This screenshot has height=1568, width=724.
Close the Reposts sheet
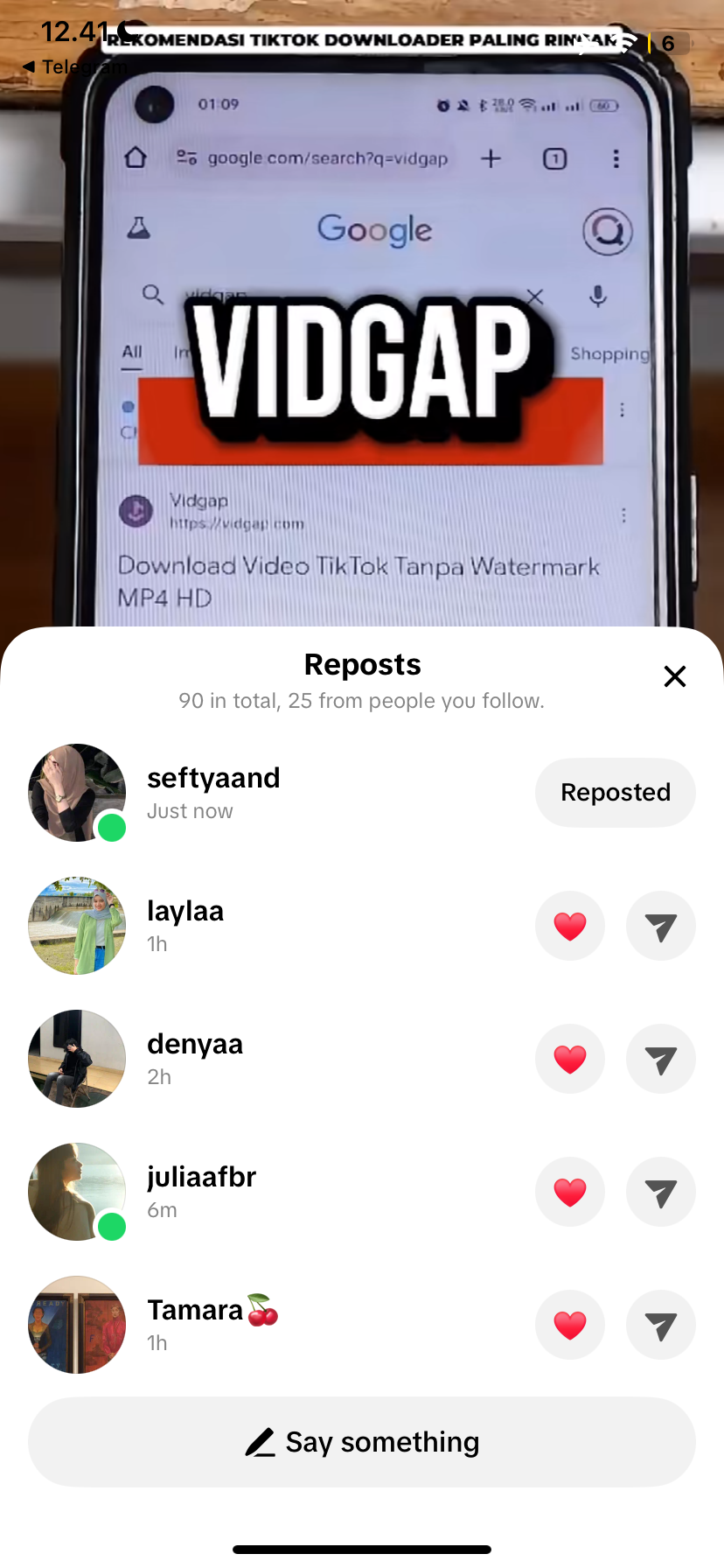click(x=674, y=676)
